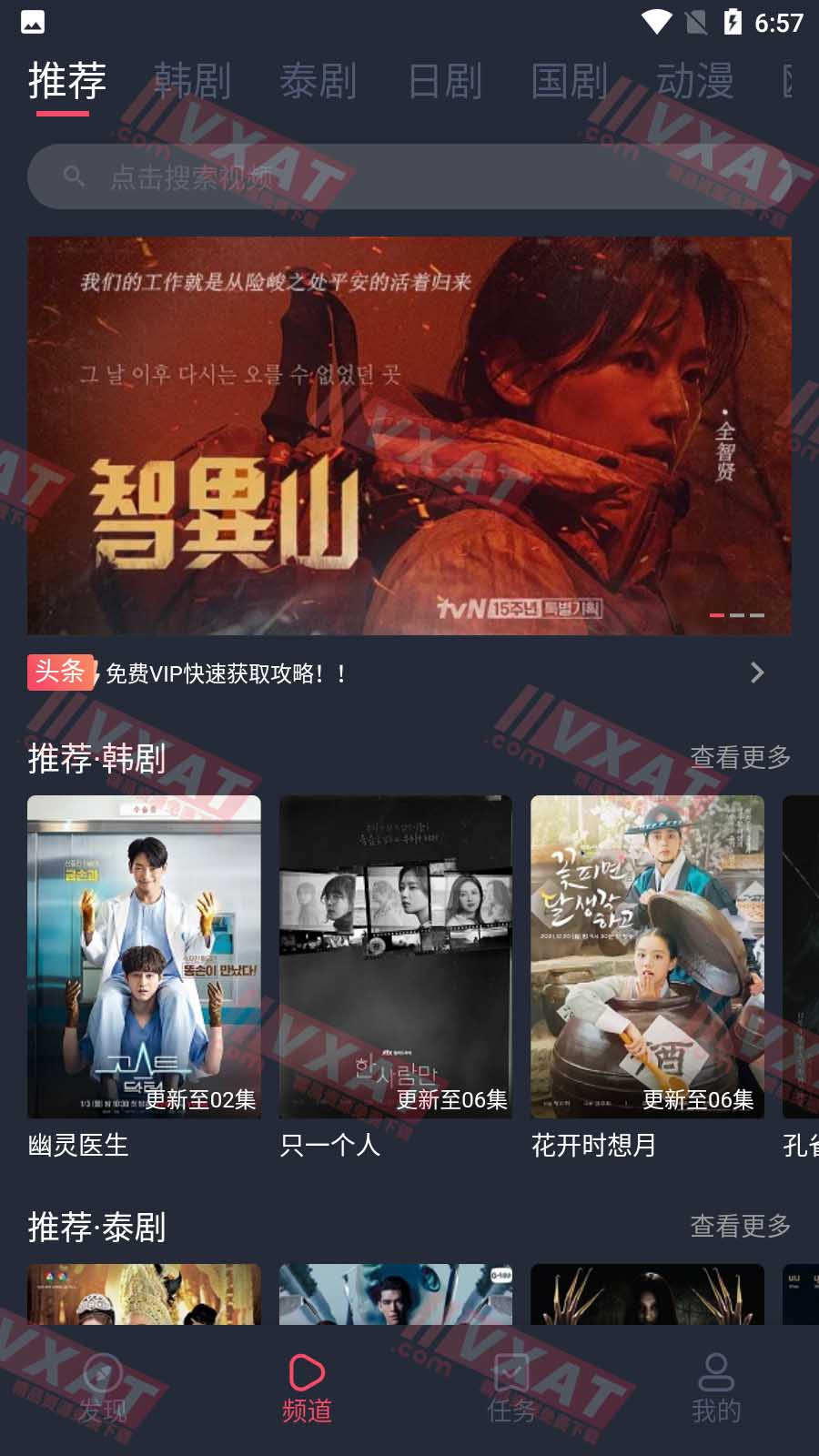Switch to the 我的 profile tab
This screenshot has width=819, height=1456.
pyautogui.click(x=716, y=1390)
